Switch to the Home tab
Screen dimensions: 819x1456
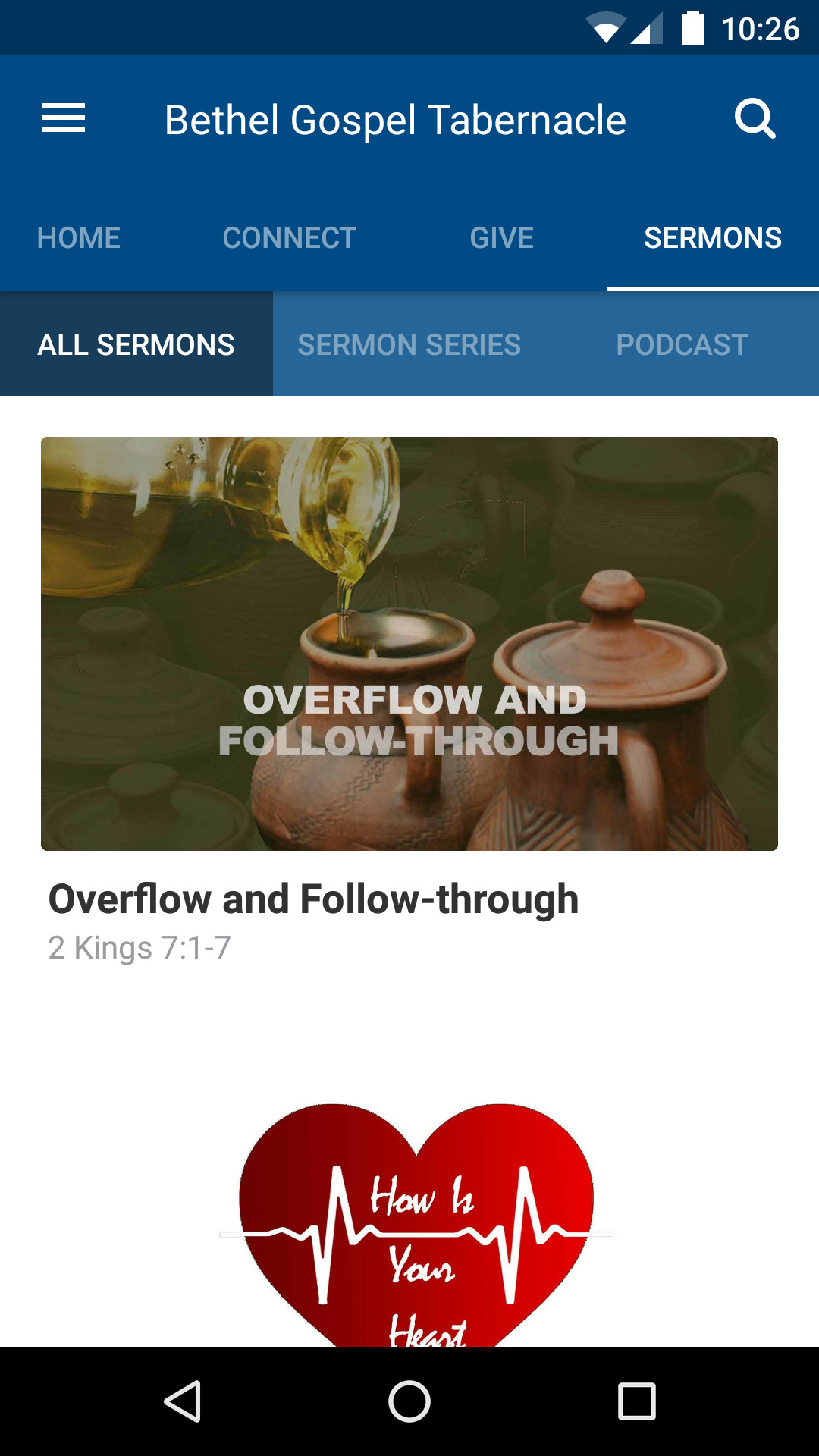coord(79,237)
